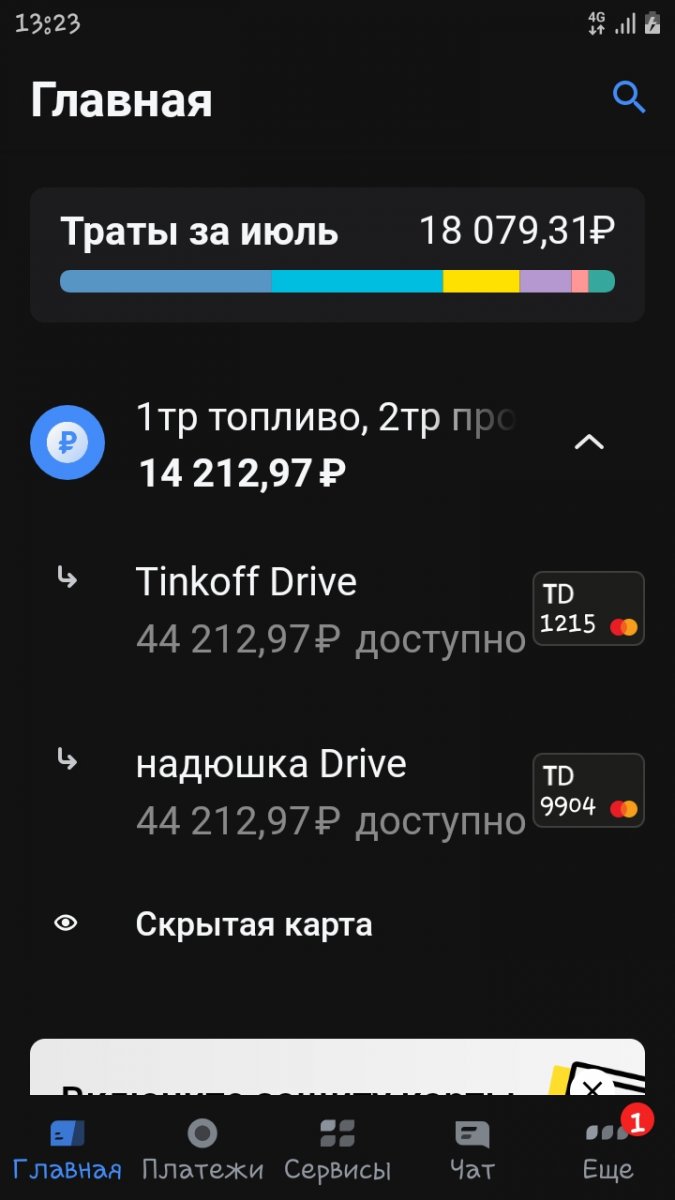Screen dimensions: 675x1200
Task: Select the Главная tab
Action: 67,1149
